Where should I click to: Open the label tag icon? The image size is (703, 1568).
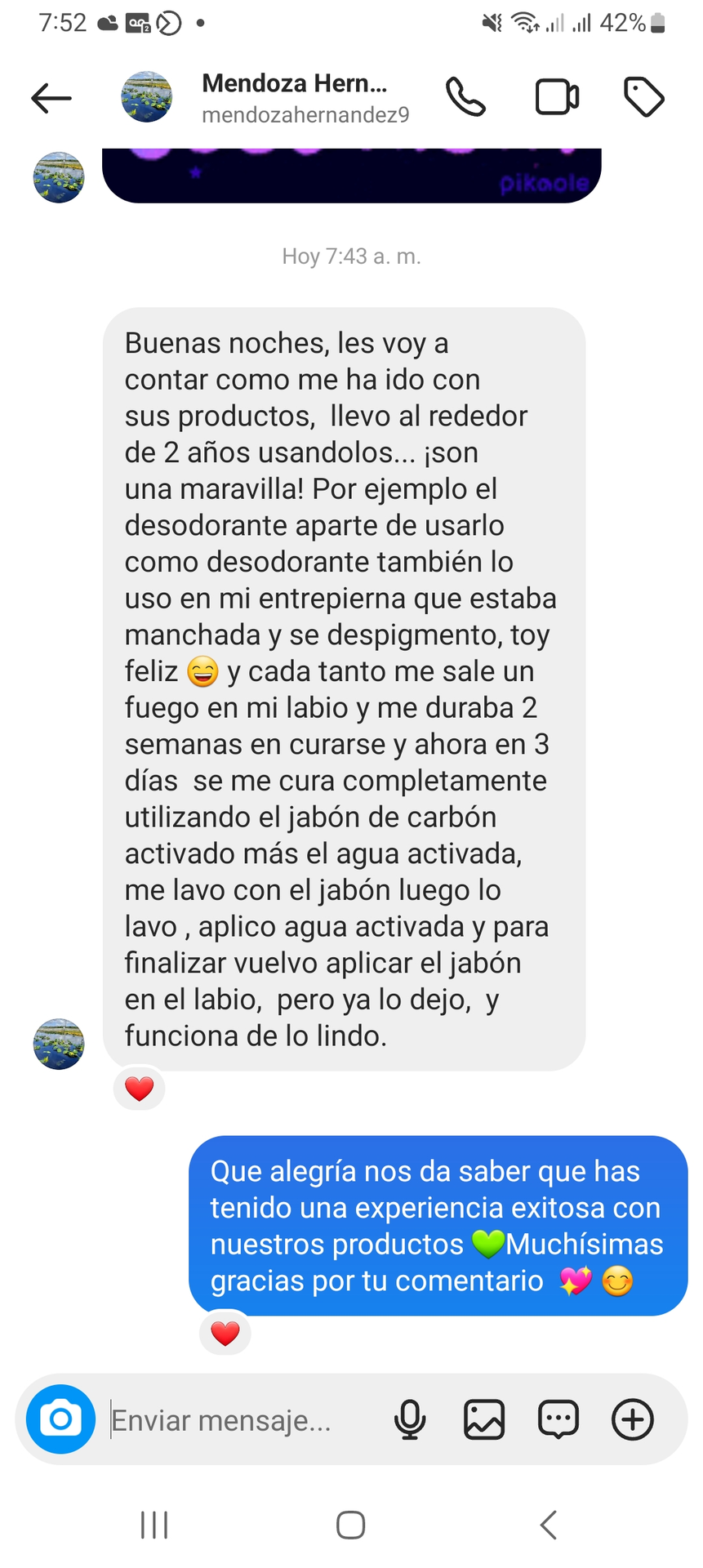click(643, 98)
